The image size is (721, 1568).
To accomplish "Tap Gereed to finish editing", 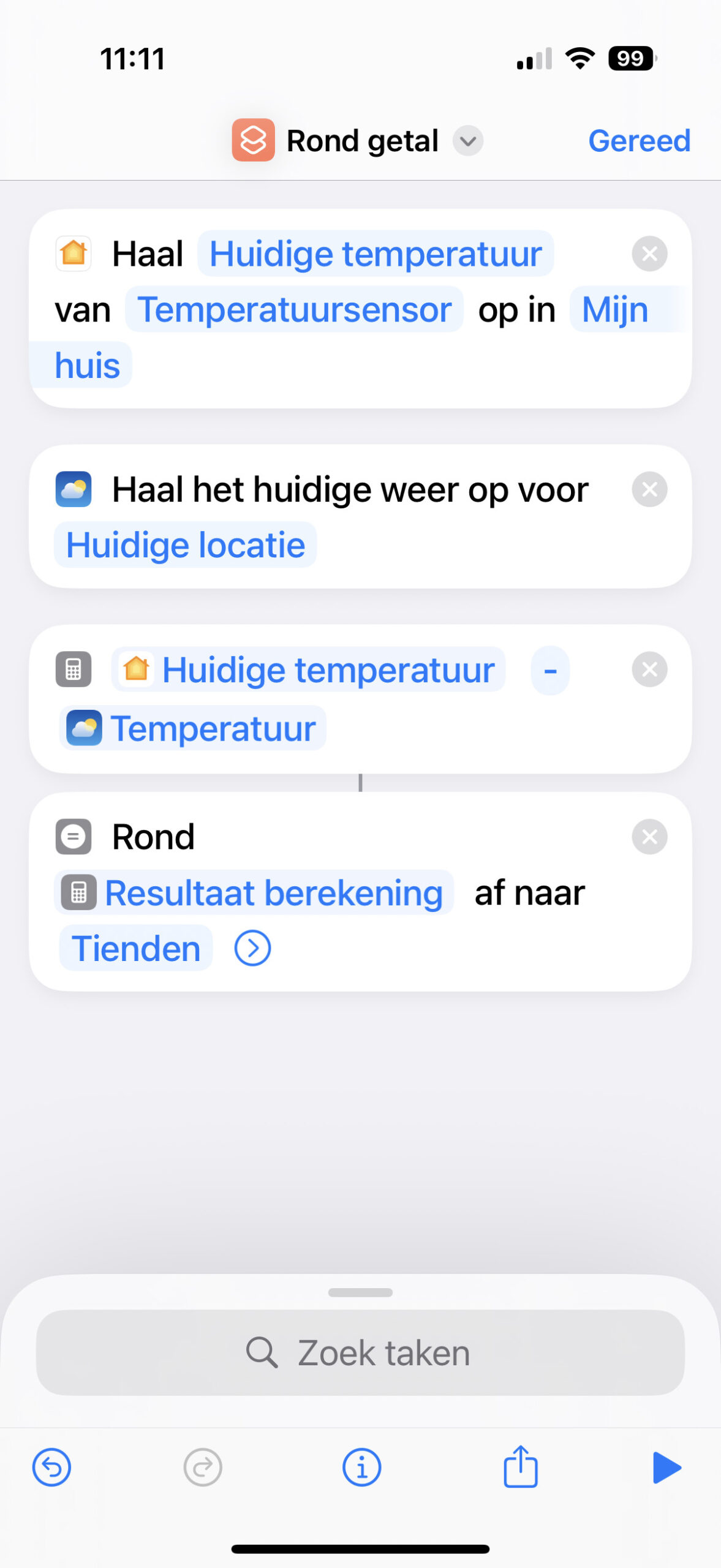I will pyautogui.click(x=639, y=141).
